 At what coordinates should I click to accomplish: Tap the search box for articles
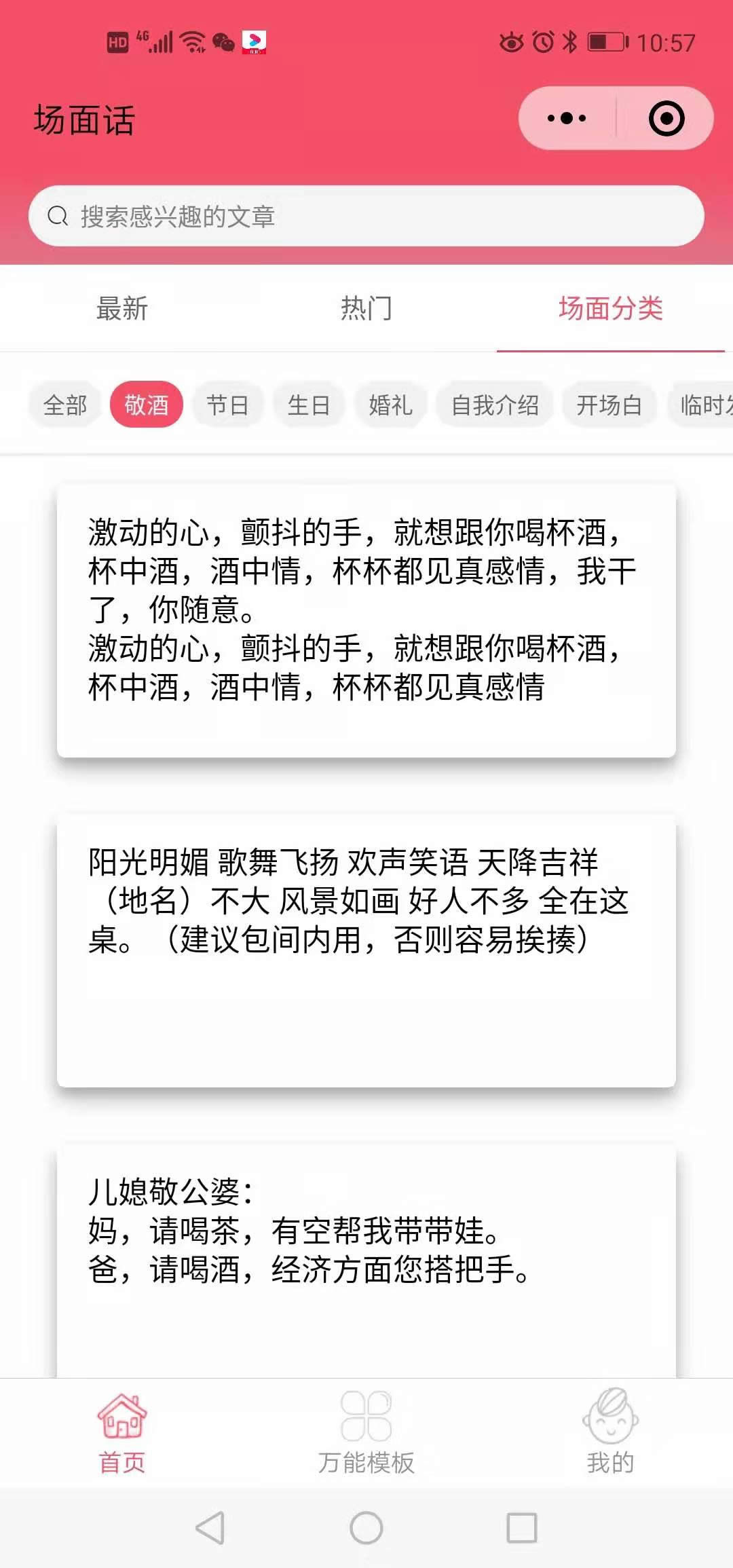pos(366,216)
